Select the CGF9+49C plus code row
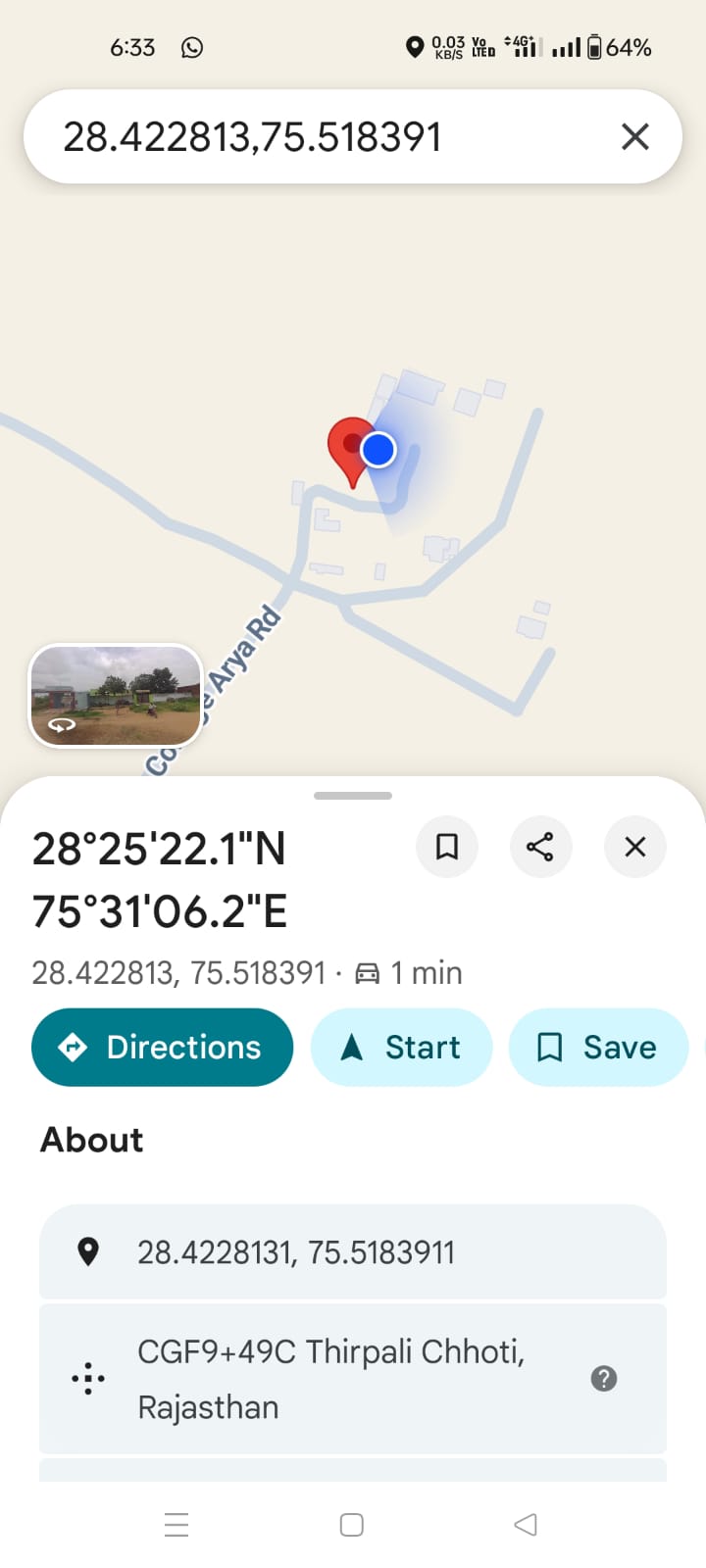 click(333, 1379)
